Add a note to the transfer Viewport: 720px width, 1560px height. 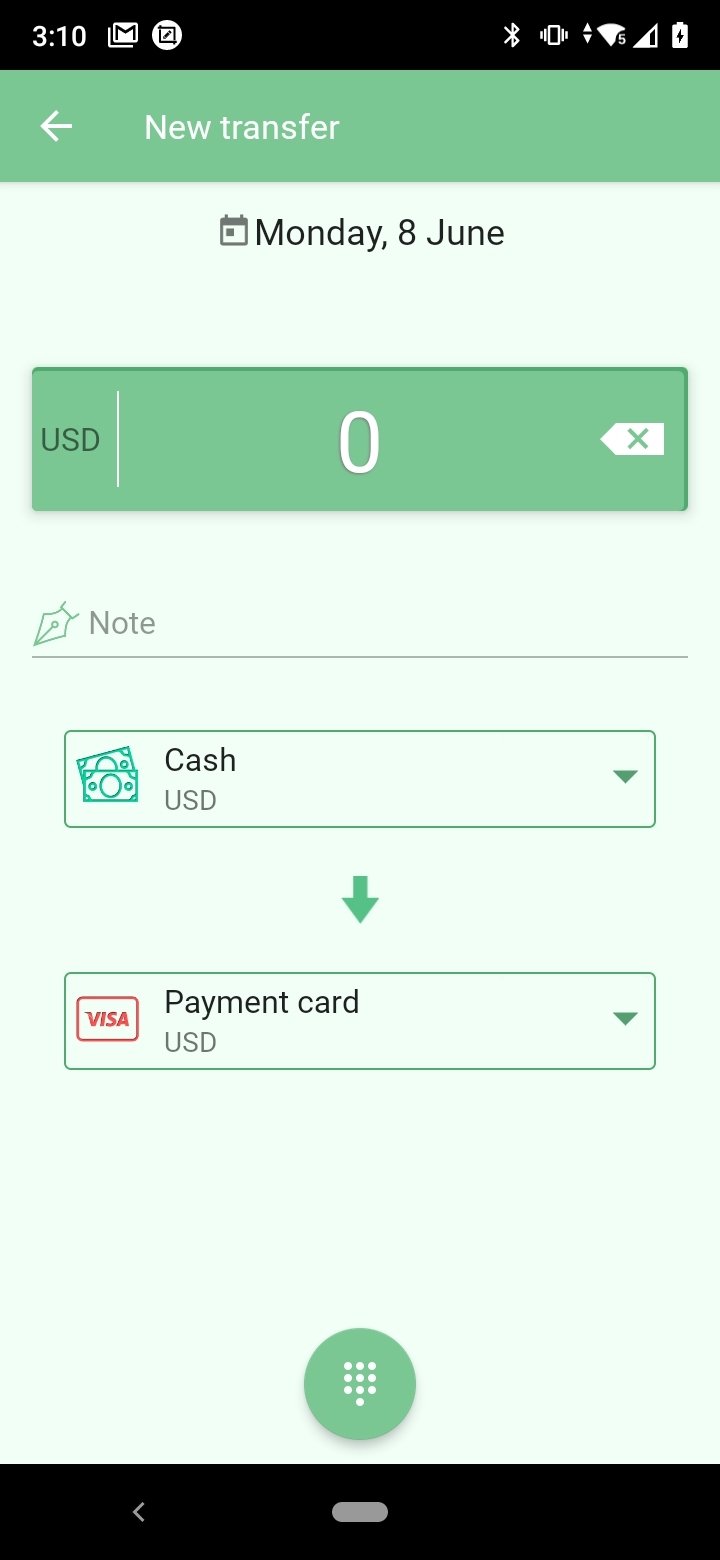pos(360,623)
